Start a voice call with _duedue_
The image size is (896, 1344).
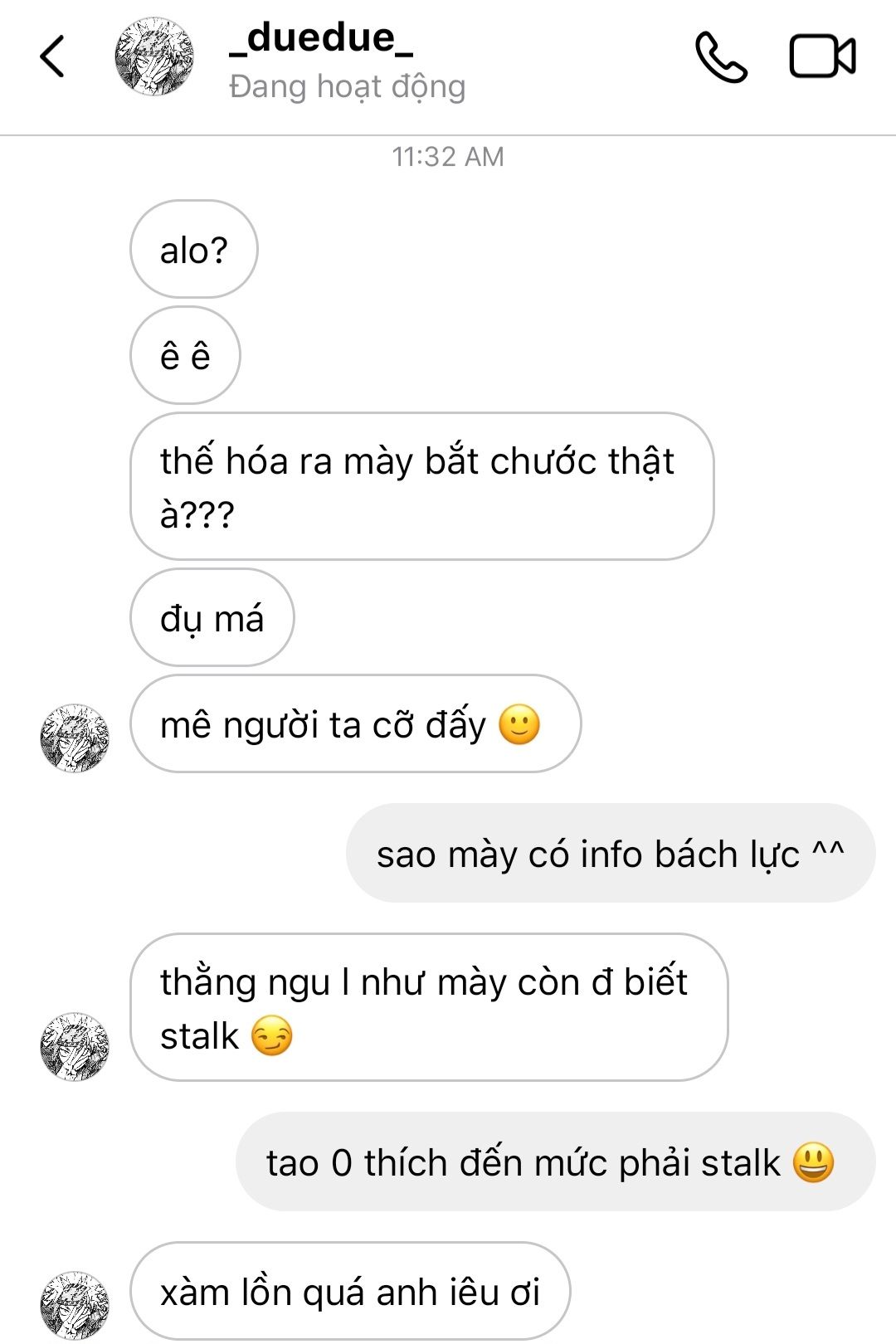720,57
